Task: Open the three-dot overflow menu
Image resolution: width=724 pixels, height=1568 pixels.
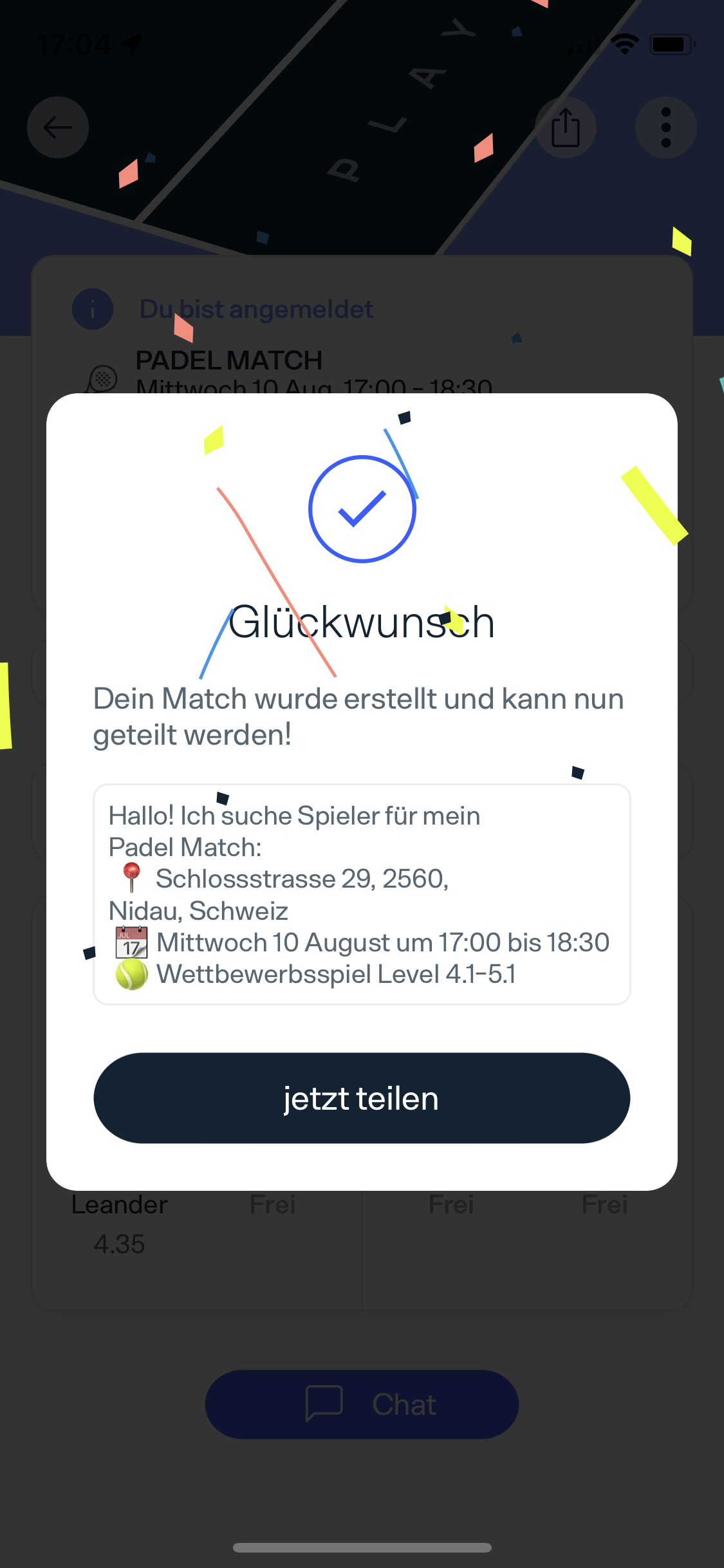Action: 665,127
